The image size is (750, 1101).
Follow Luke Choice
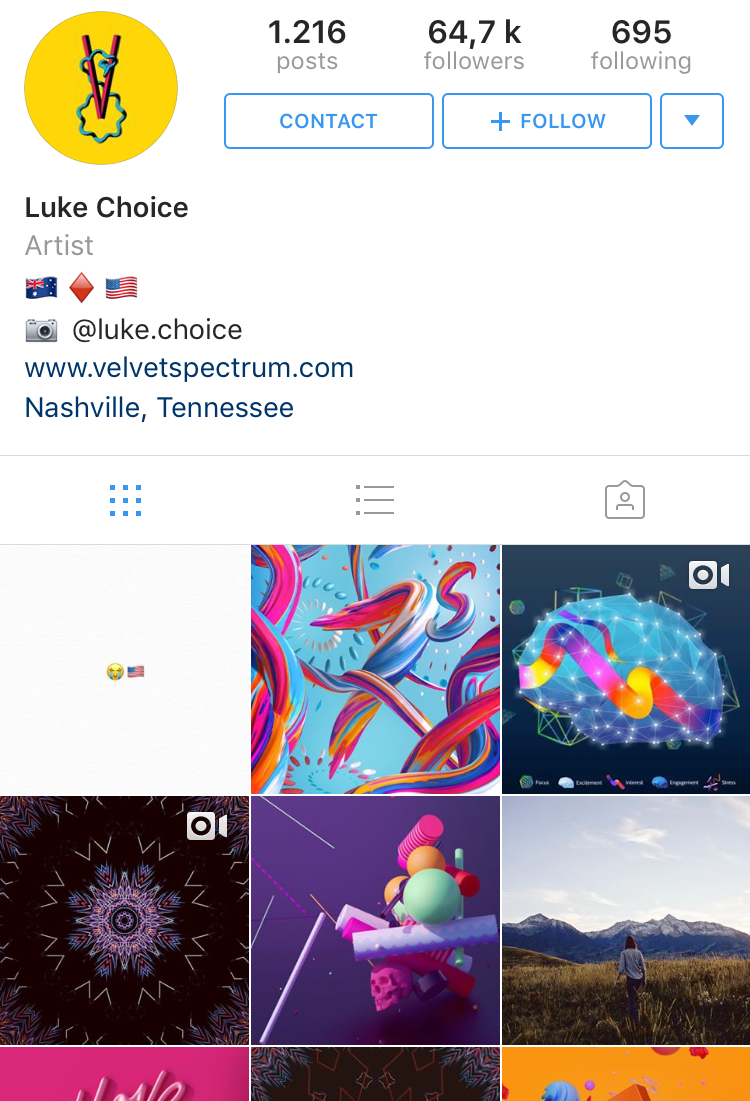547,121
